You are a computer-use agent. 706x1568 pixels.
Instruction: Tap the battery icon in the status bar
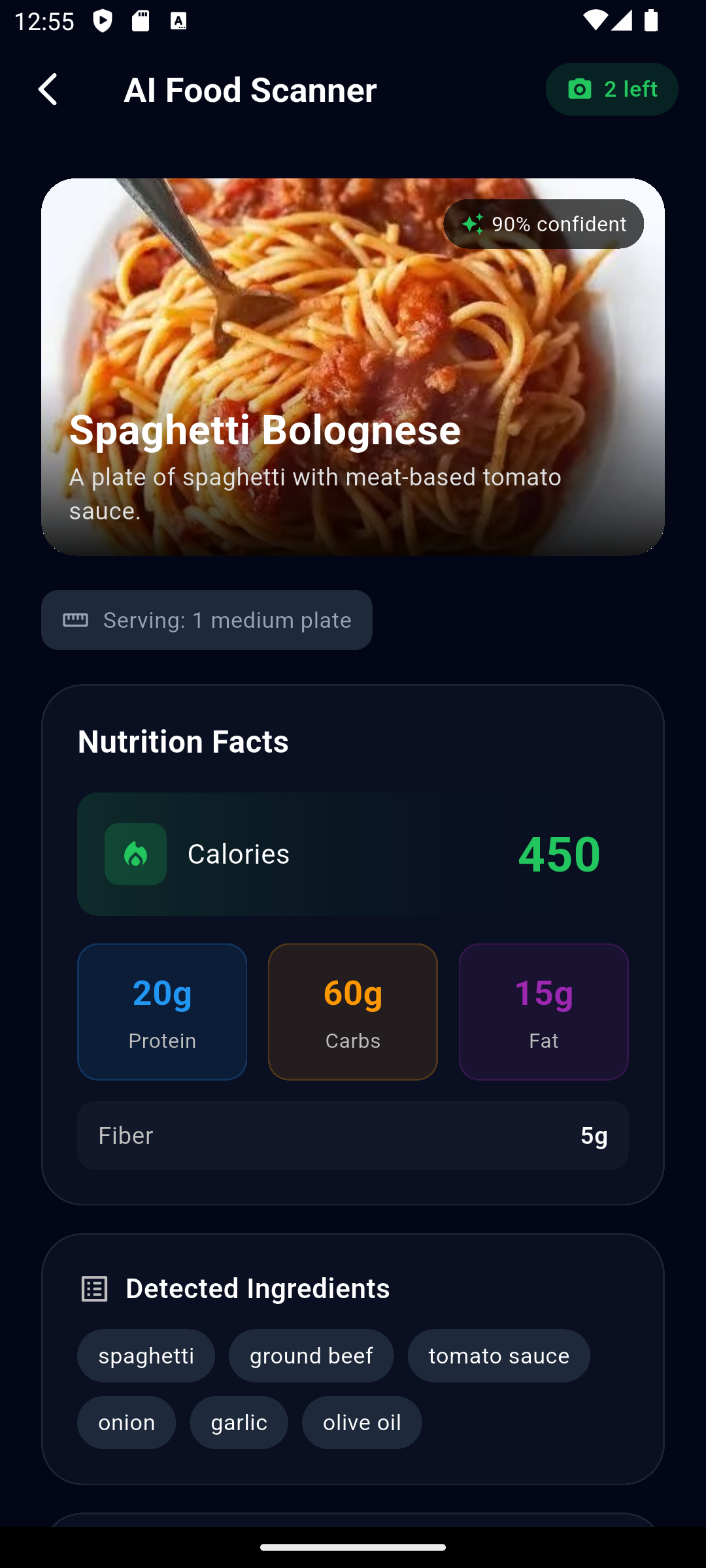tap(650, 22)
